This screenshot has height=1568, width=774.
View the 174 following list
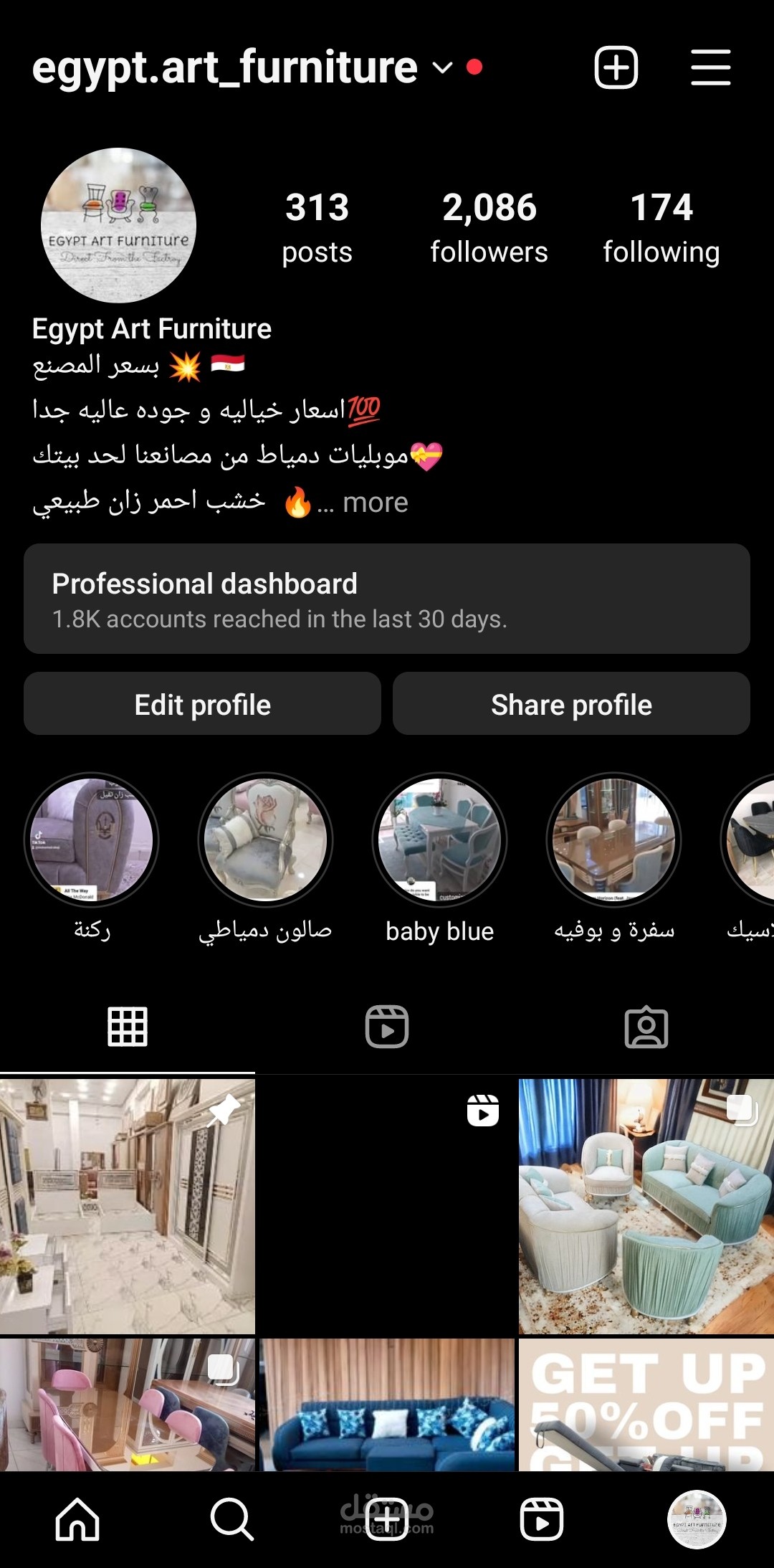tap(661, 227)
